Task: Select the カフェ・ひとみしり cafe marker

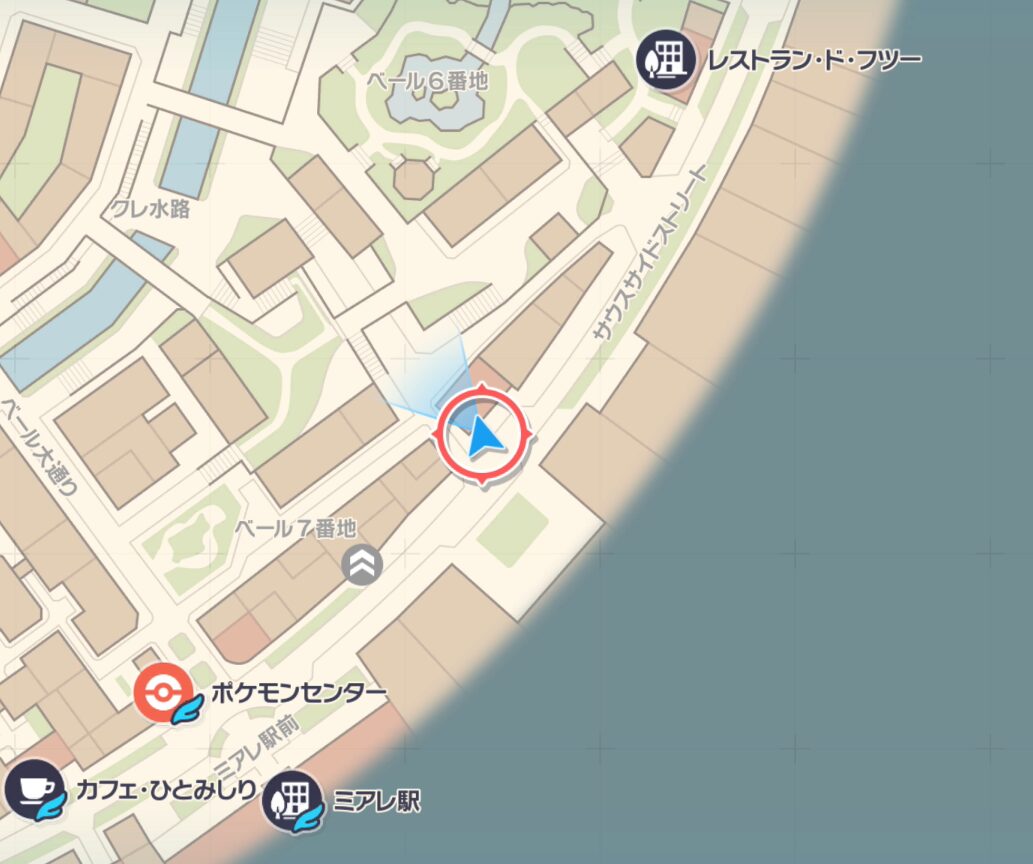Action: [x=31, y=790]
